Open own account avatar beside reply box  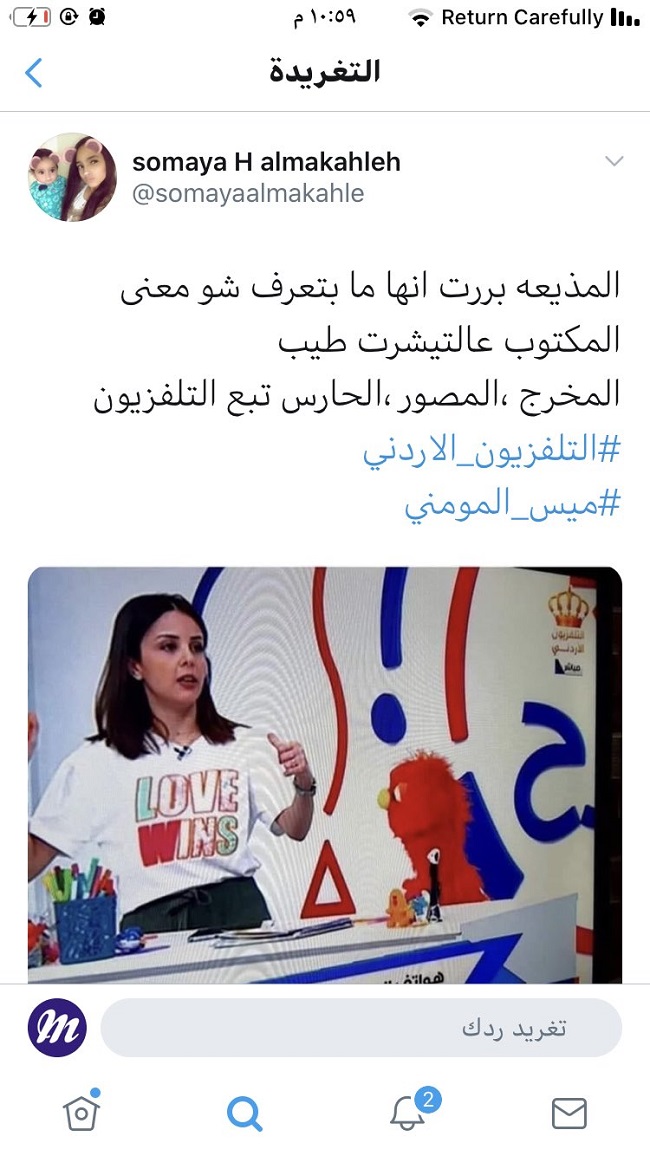(x=57, y=1028)
